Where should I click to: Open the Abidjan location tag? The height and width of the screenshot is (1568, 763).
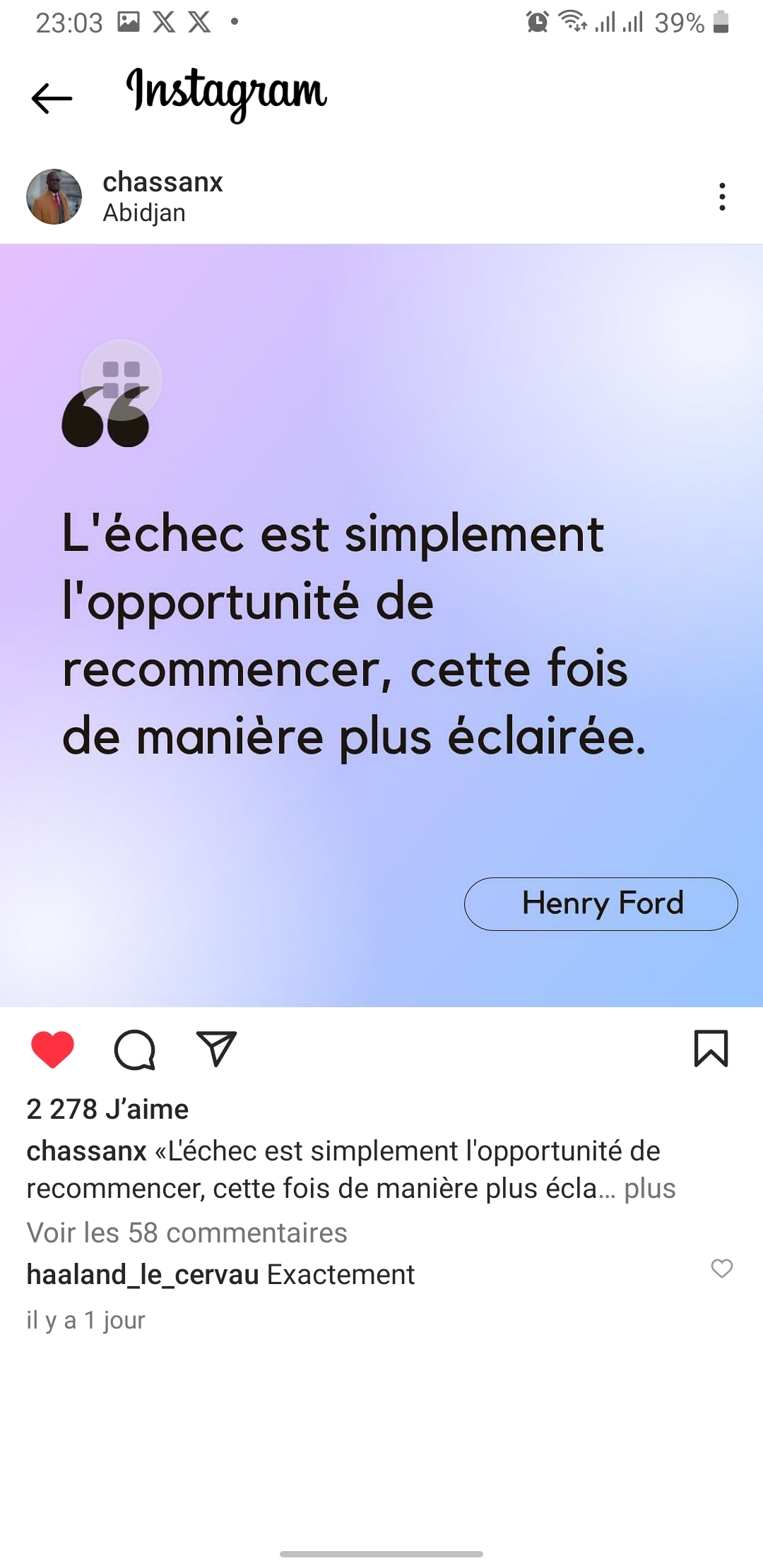click(144, 213)
